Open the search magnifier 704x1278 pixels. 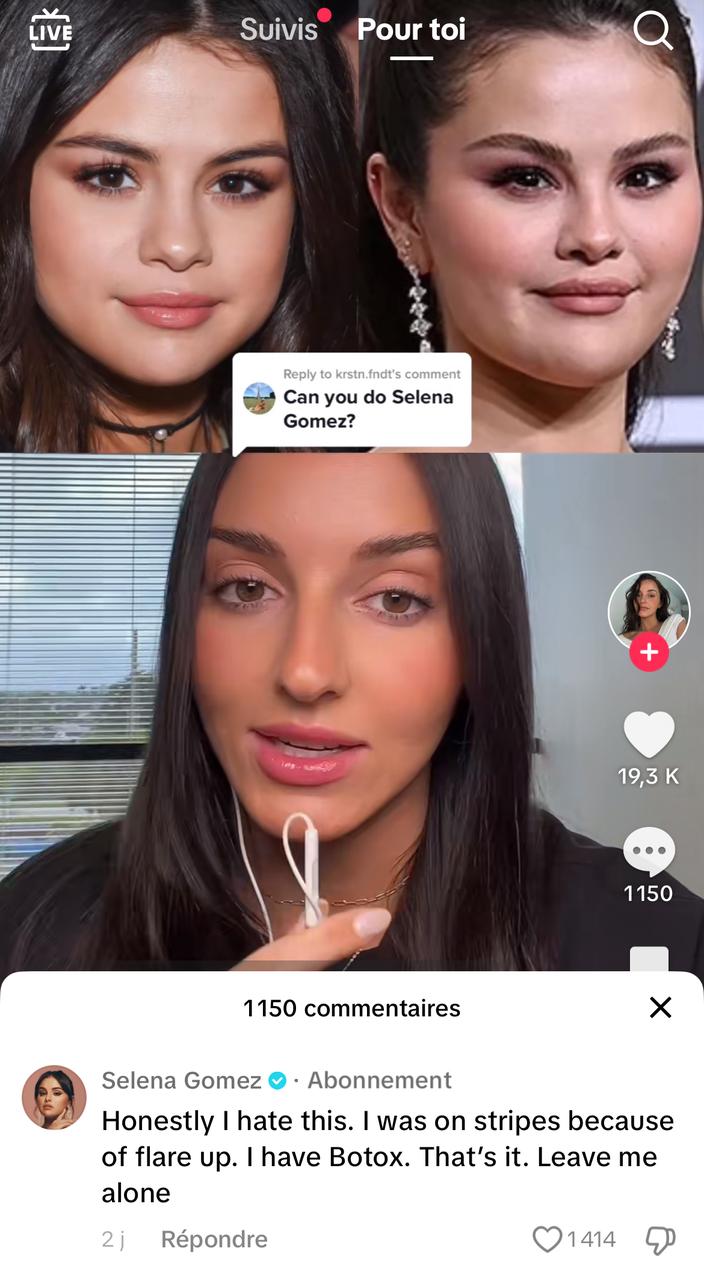tap(653, 31)
